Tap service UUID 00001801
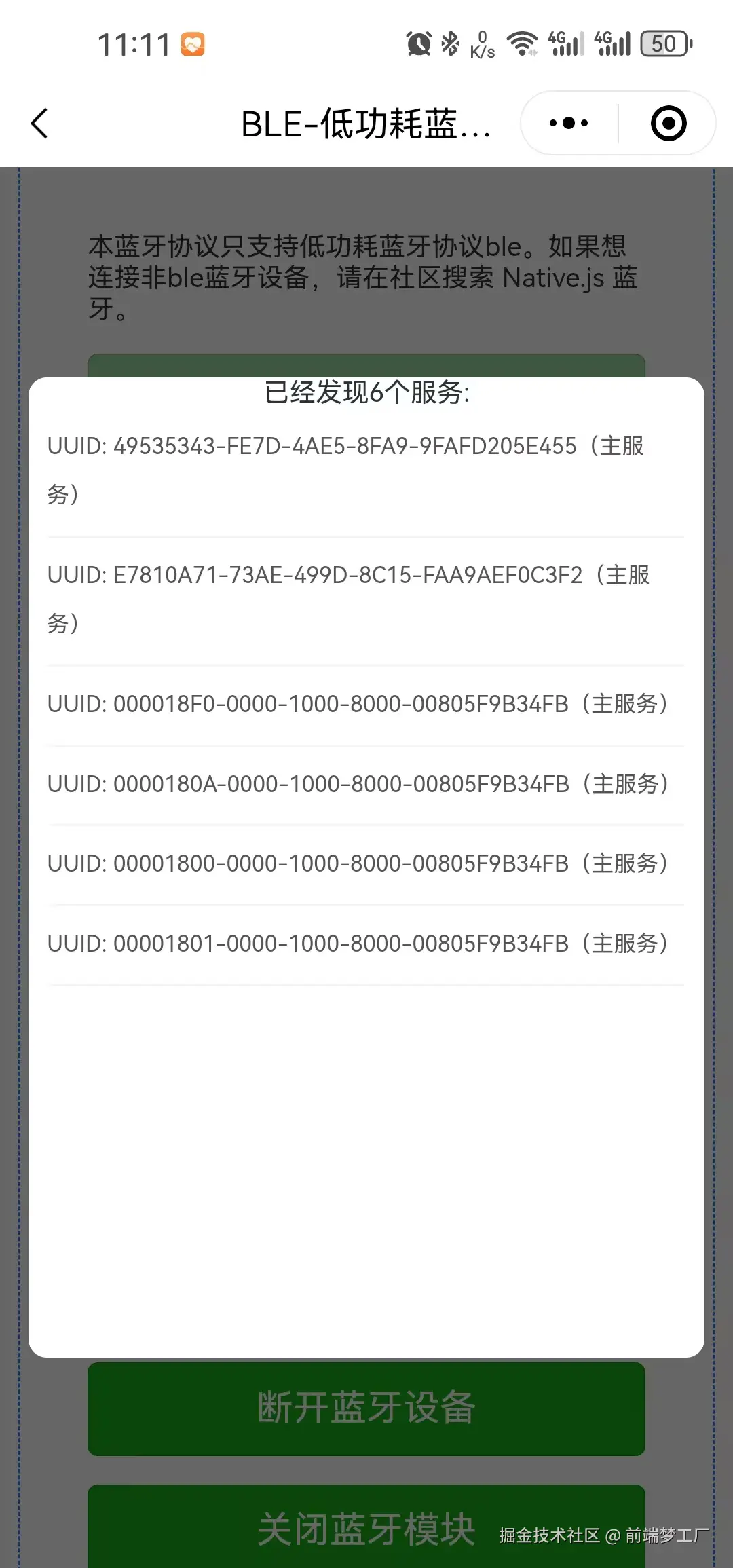The height and width of the screenshot is (1568, 733). pyautogui.click(x=358, y=944)
